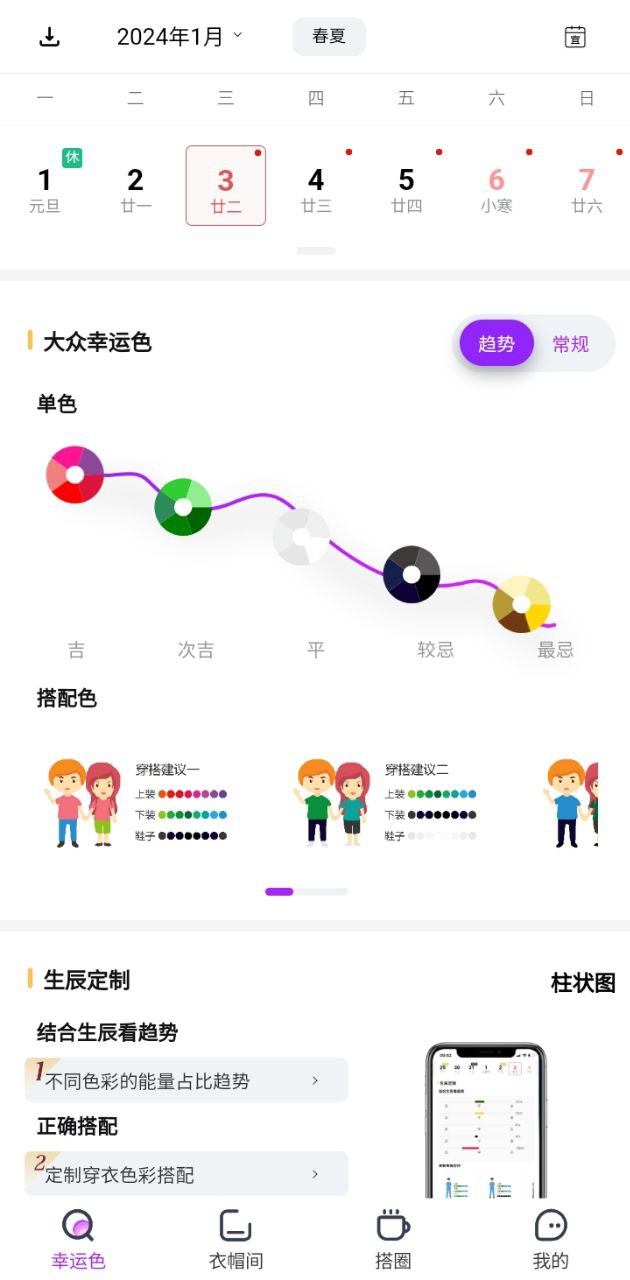The width and height of the screenshot is (630, 1280).
Task: Select date 7 廿六
Action: click(586, 187)
